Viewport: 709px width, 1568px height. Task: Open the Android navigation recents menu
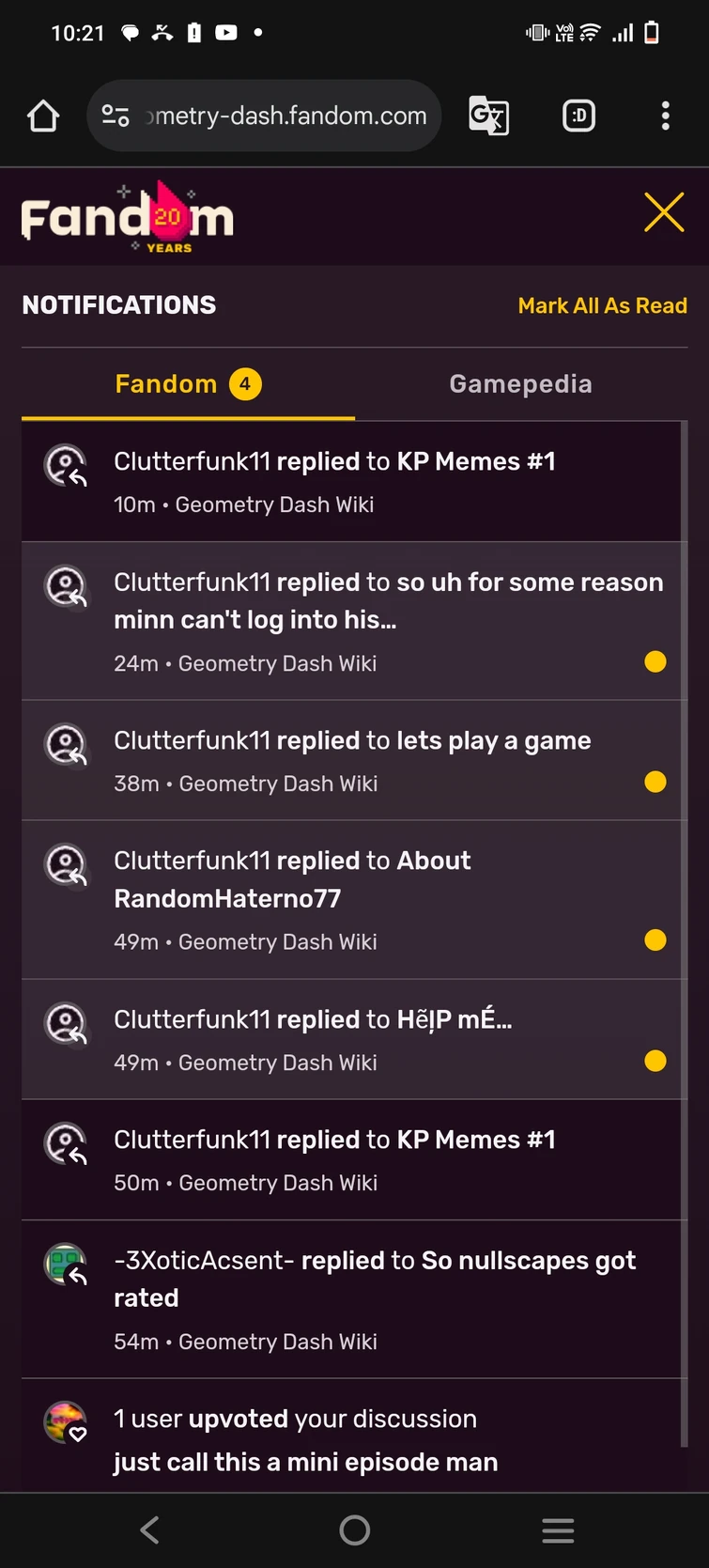pyautogui.click(x=558, y=1529)
